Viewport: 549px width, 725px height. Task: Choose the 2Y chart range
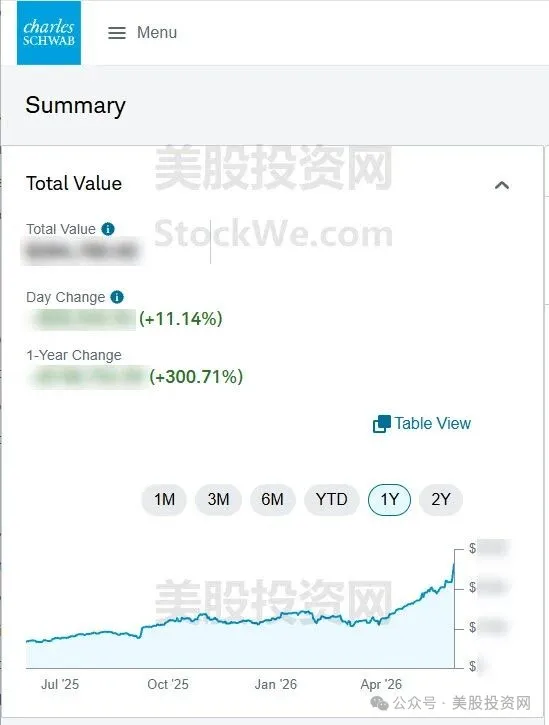point(441,500)
